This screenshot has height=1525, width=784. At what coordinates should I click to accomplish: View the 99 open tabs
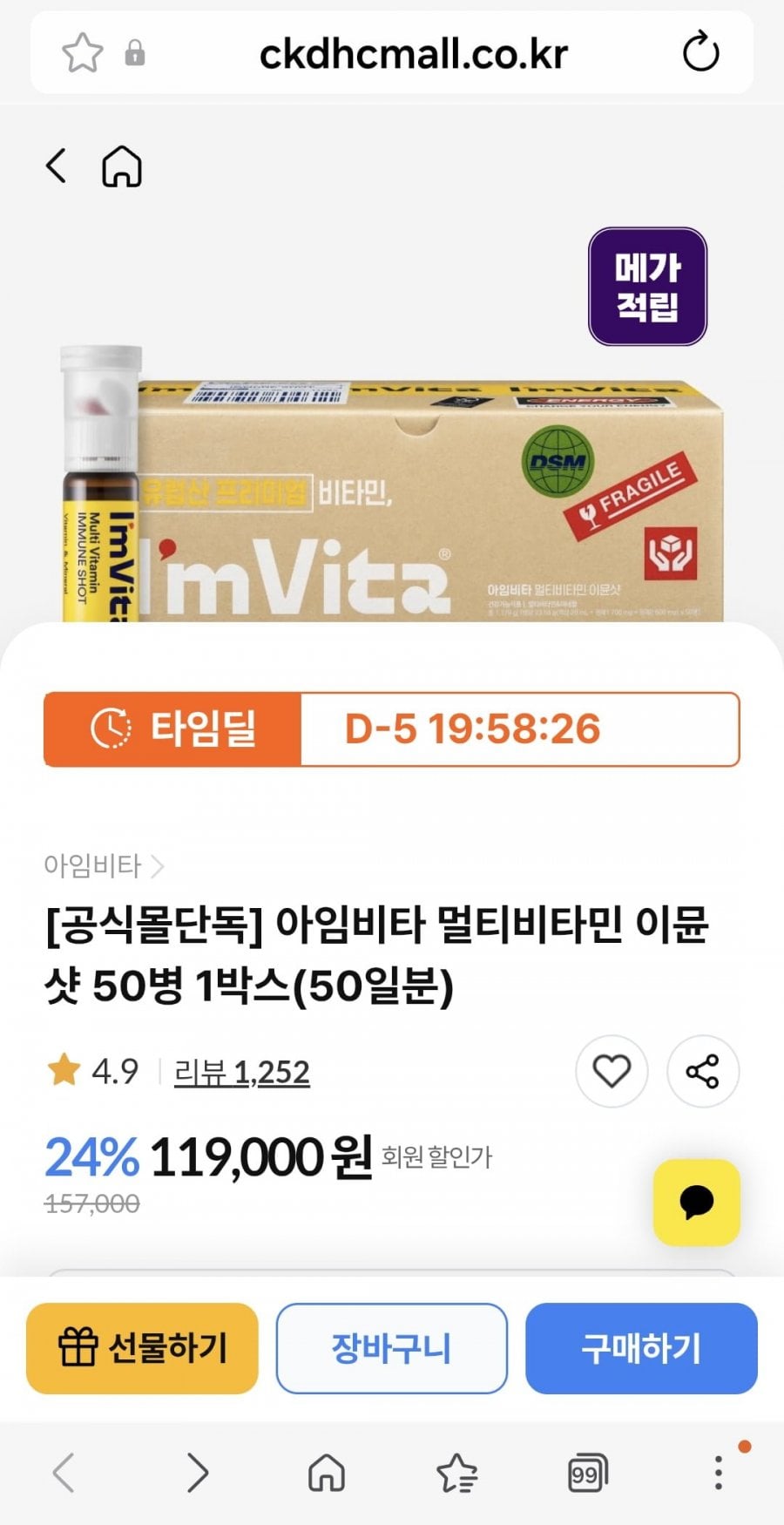coord(587,1474)
